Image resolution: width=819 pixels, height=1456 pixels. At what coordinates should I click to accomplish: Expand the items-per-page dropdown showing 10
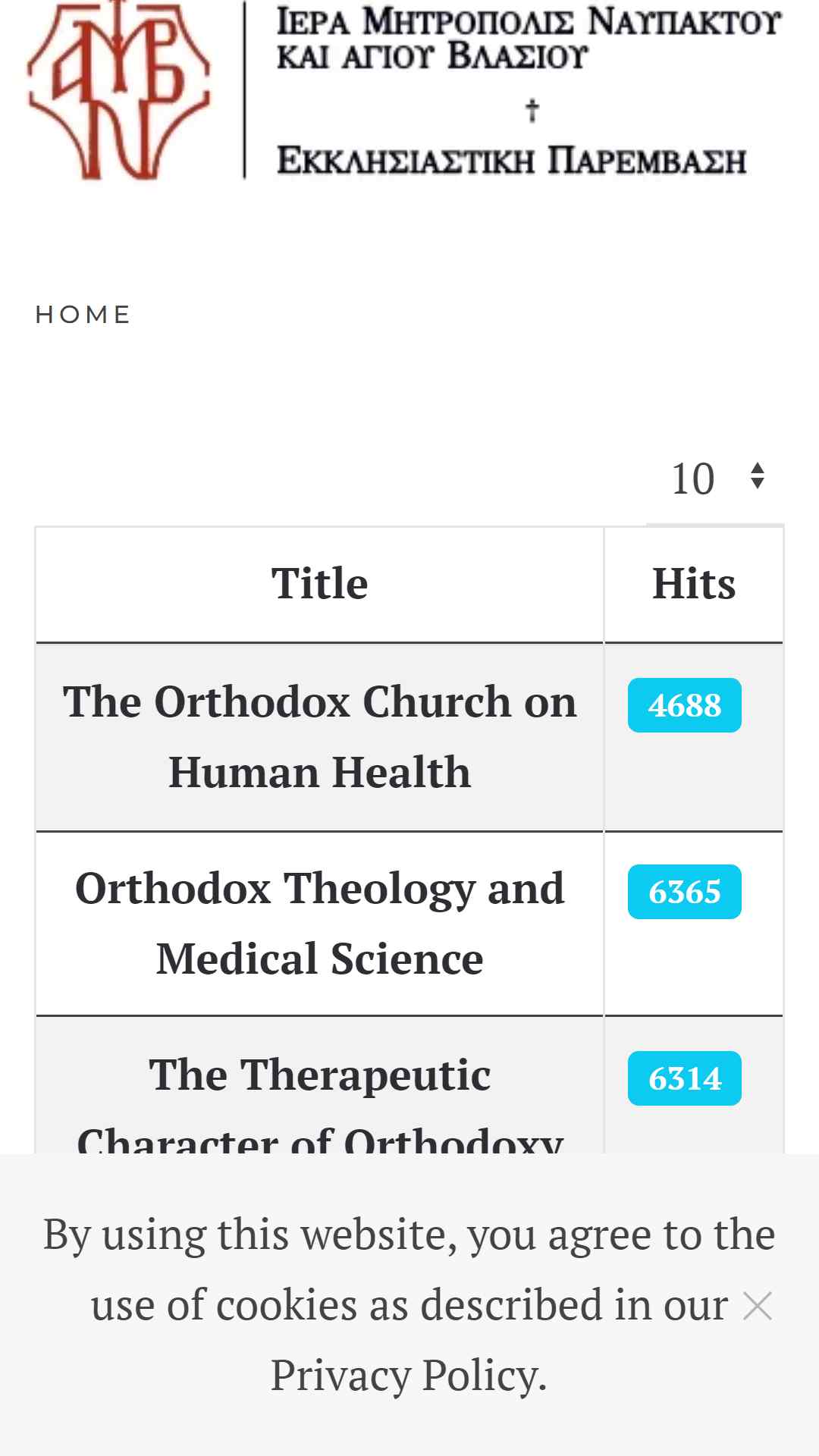pos(715,479)
